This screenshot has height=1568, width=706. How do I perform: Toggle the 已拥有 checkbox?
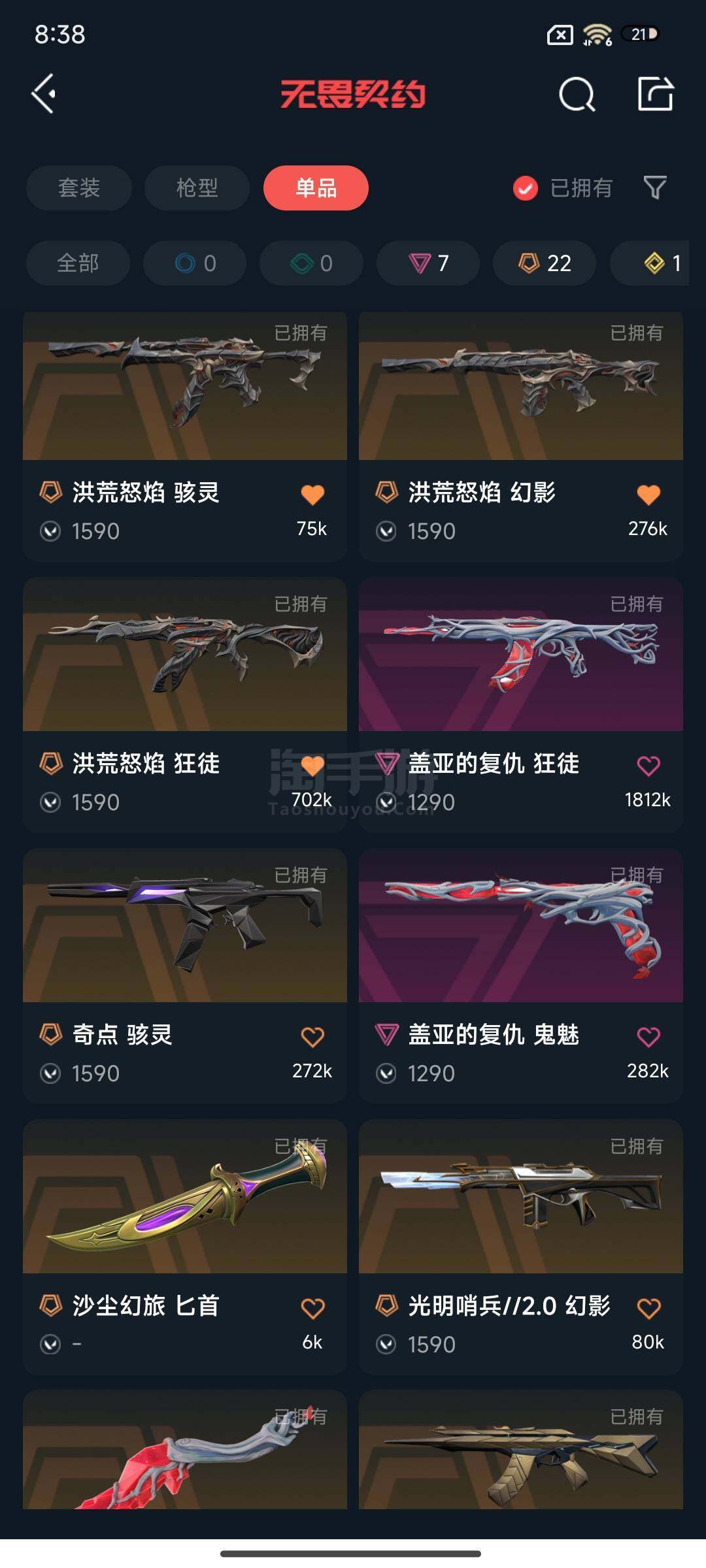click(525, 188)
